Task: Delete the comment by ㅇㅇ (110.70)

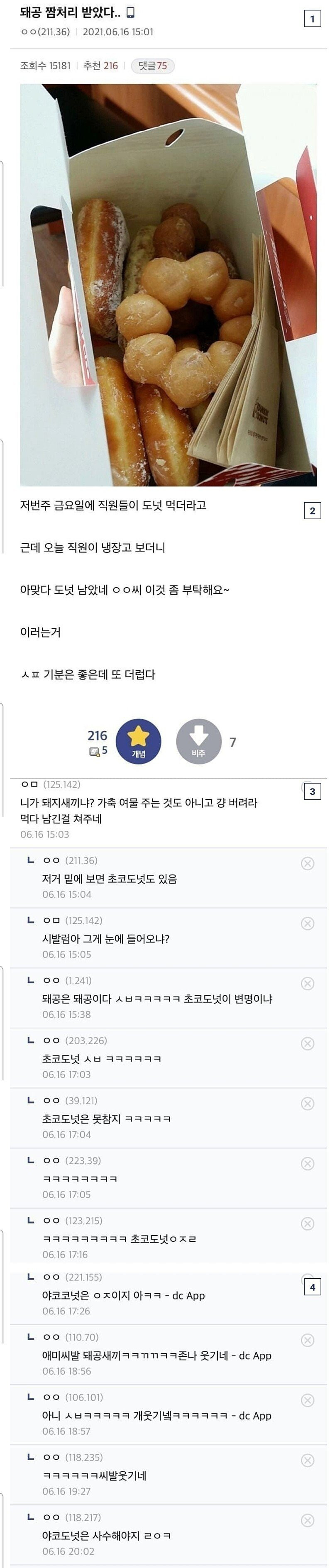Action: click(308, 1340)
